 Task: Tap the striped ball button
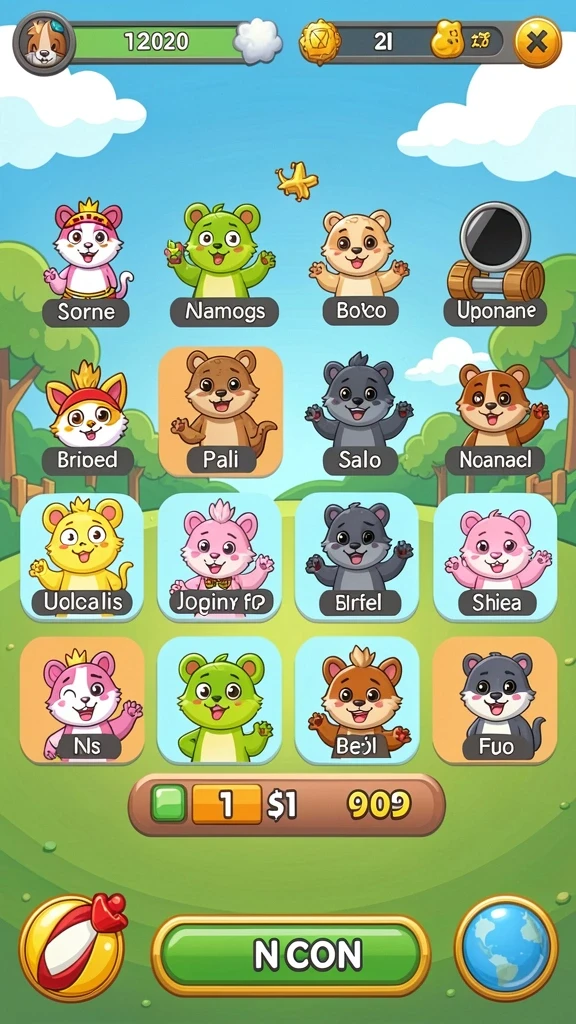pos(72,948)
